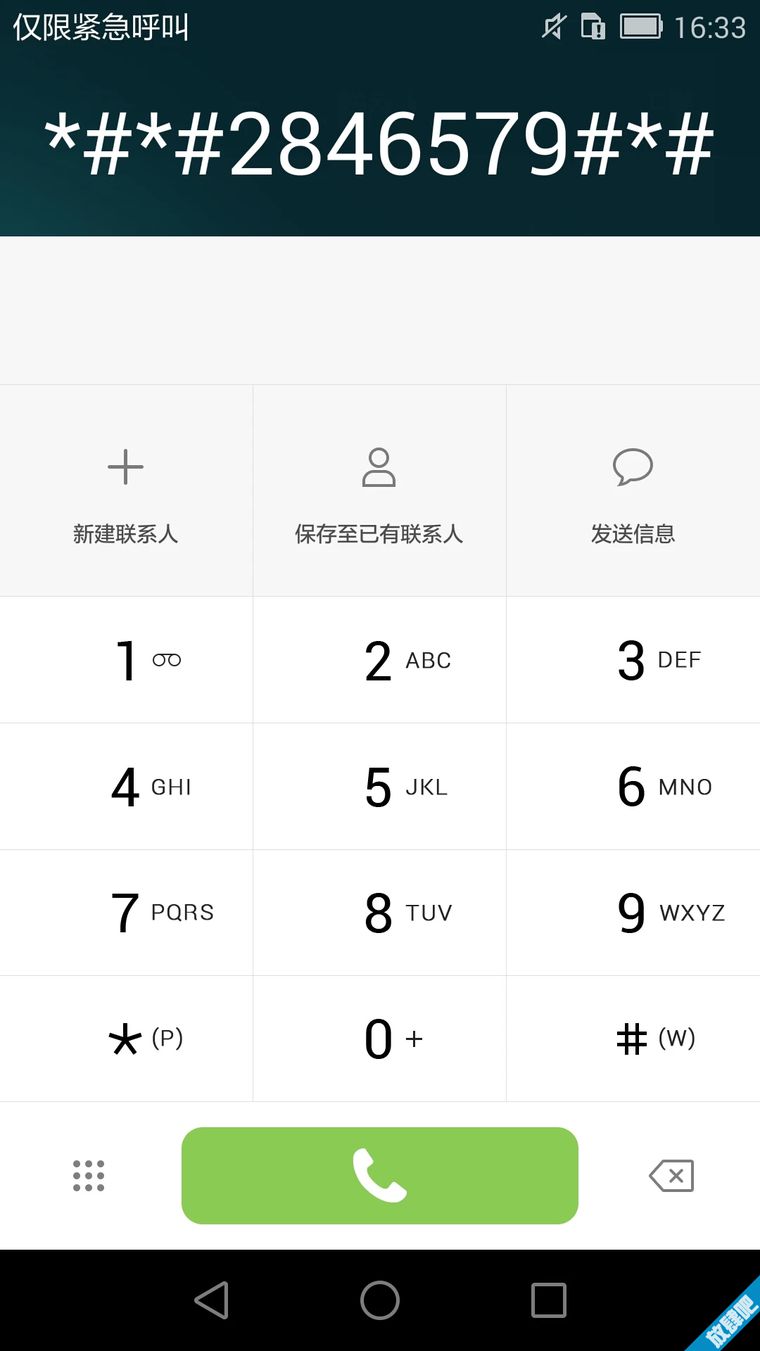Viewport: 760px width, 1351px height.
Task: Delete the last entered character
Action: coord(672,1176)
